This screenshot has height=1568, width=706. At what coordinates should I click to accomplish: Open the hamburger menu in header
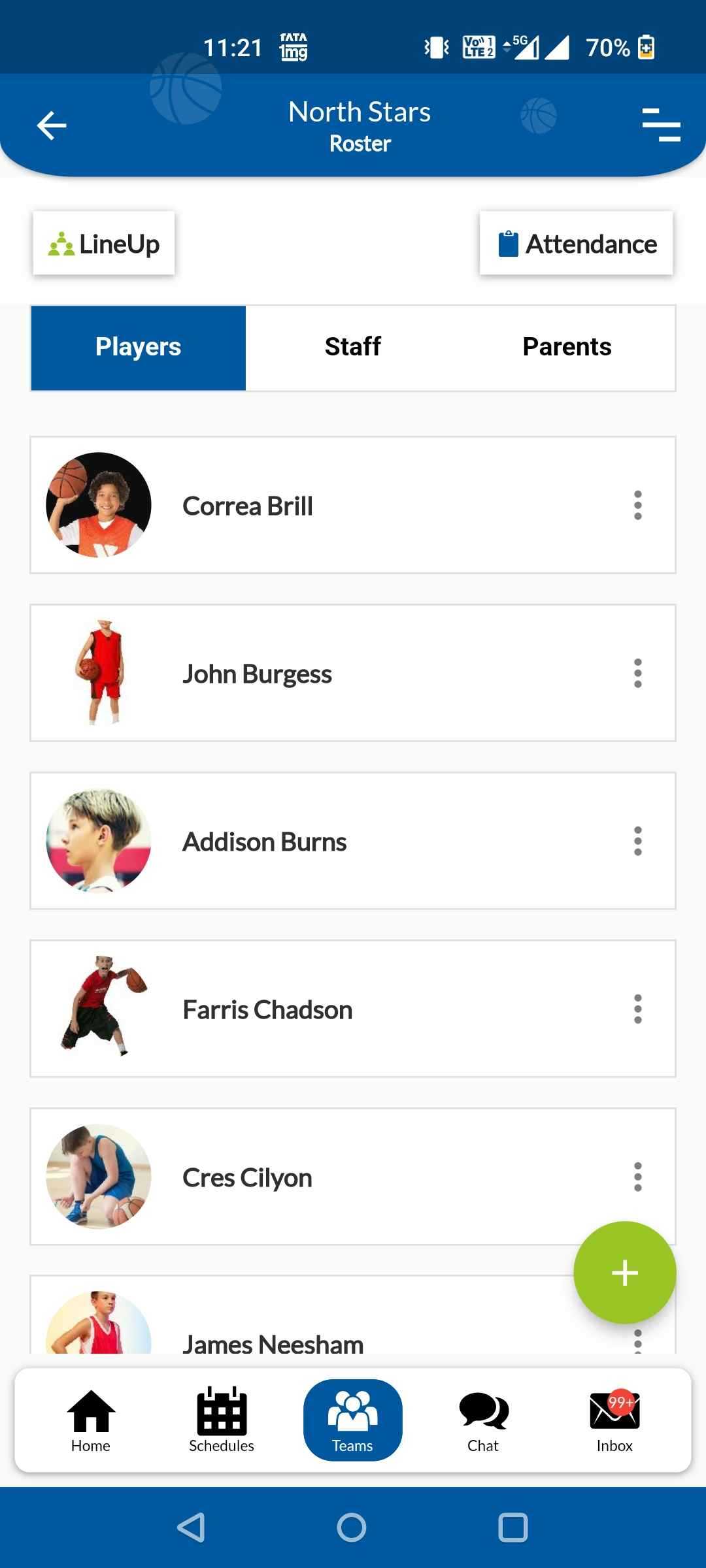coord(661,125)
